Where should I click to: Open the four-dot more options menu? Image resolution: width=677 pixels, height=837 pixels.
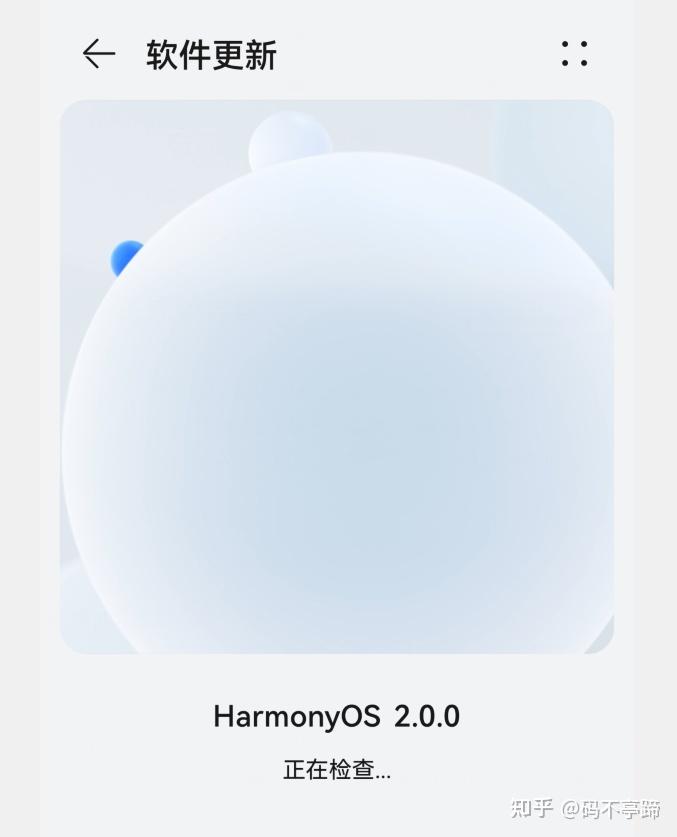(574, 54)
